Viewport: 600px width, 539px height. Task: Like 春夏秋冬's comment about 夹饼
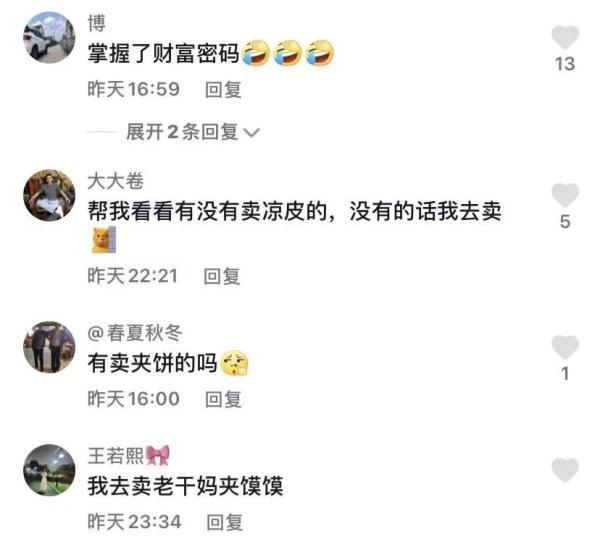(565, 348)
